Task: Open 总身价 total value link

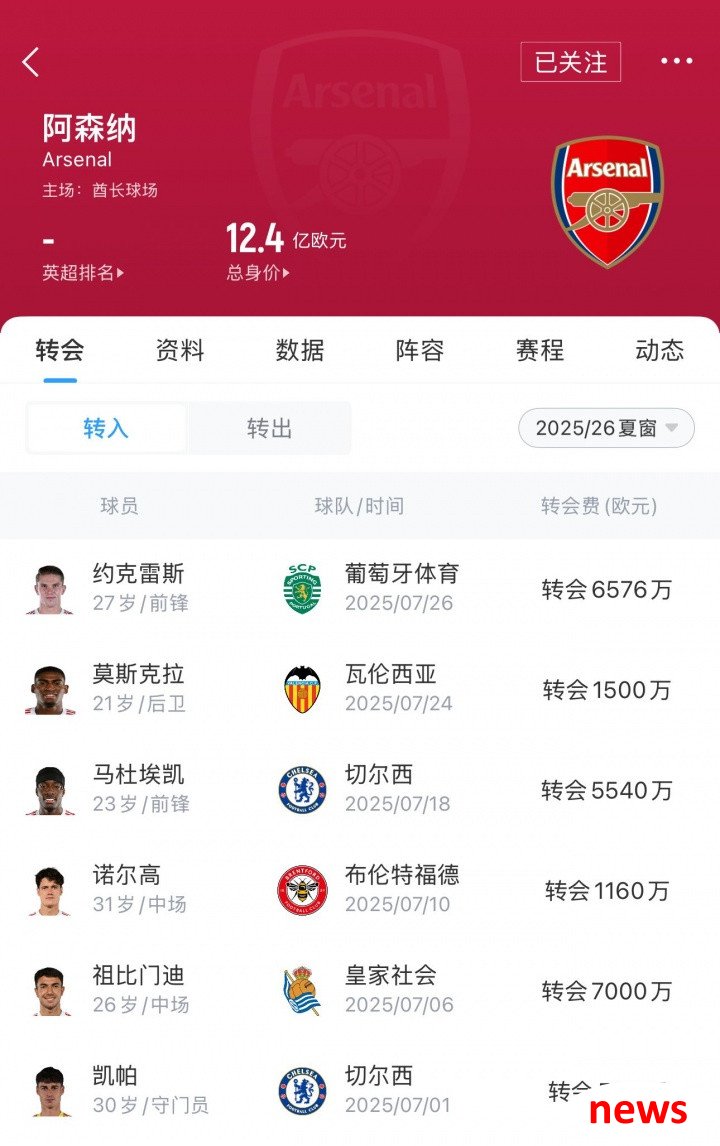Action: [258, 273]
